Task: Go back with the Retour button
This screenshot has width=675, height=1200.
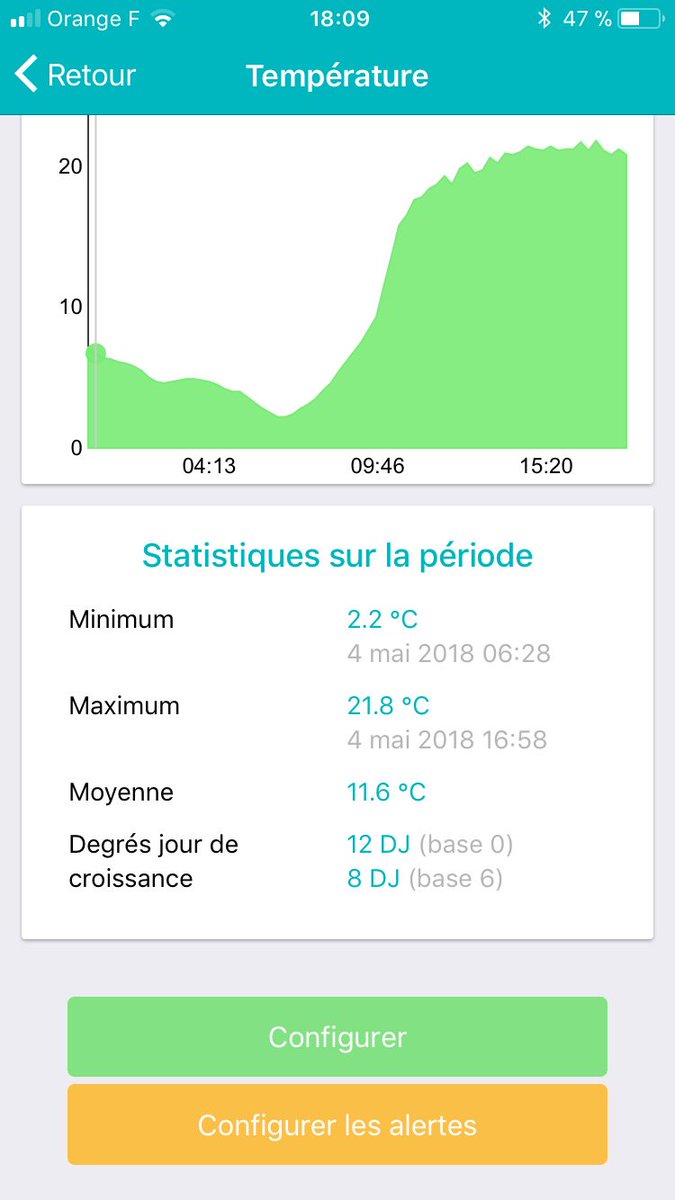Action: point(76,75)
